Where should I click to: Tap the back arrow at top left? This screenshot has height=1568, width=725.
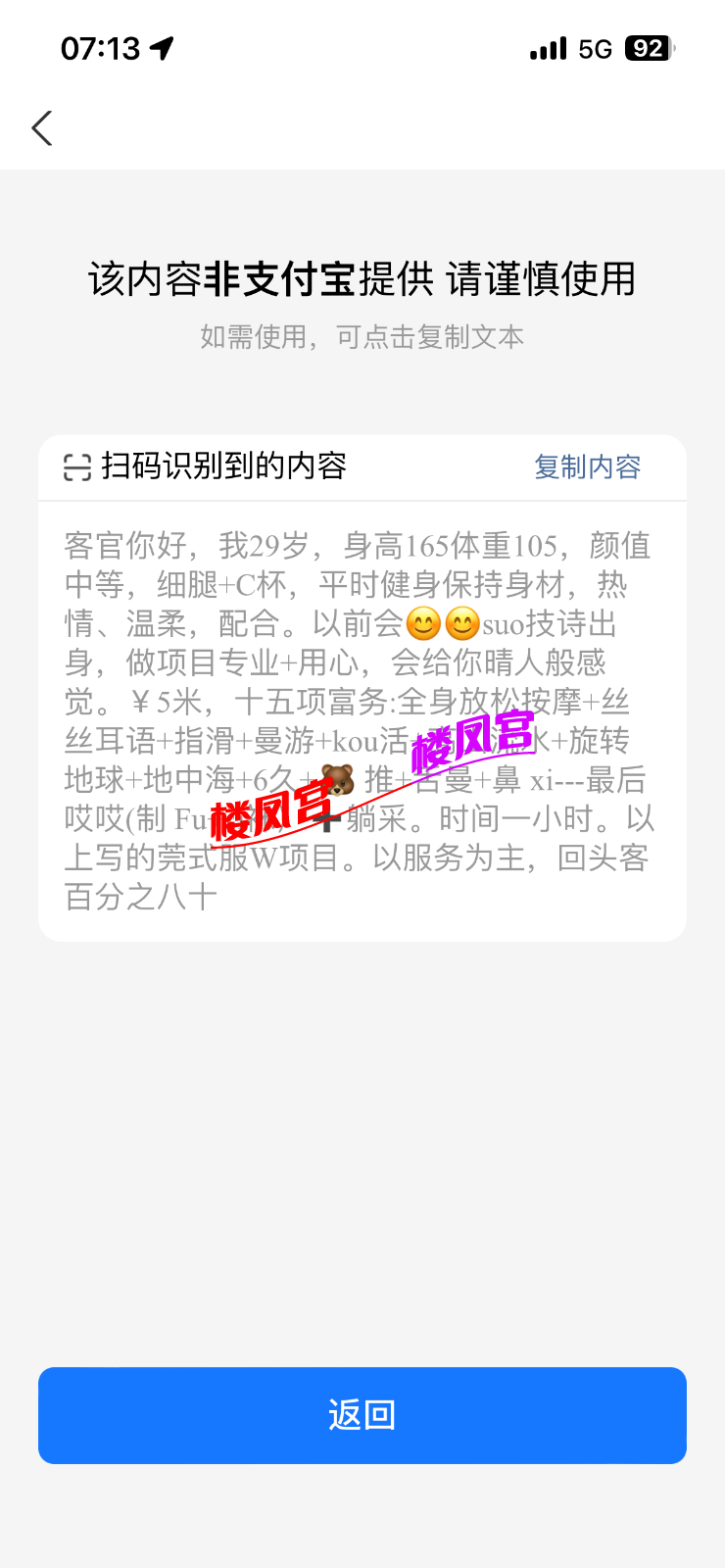(41, 127)
